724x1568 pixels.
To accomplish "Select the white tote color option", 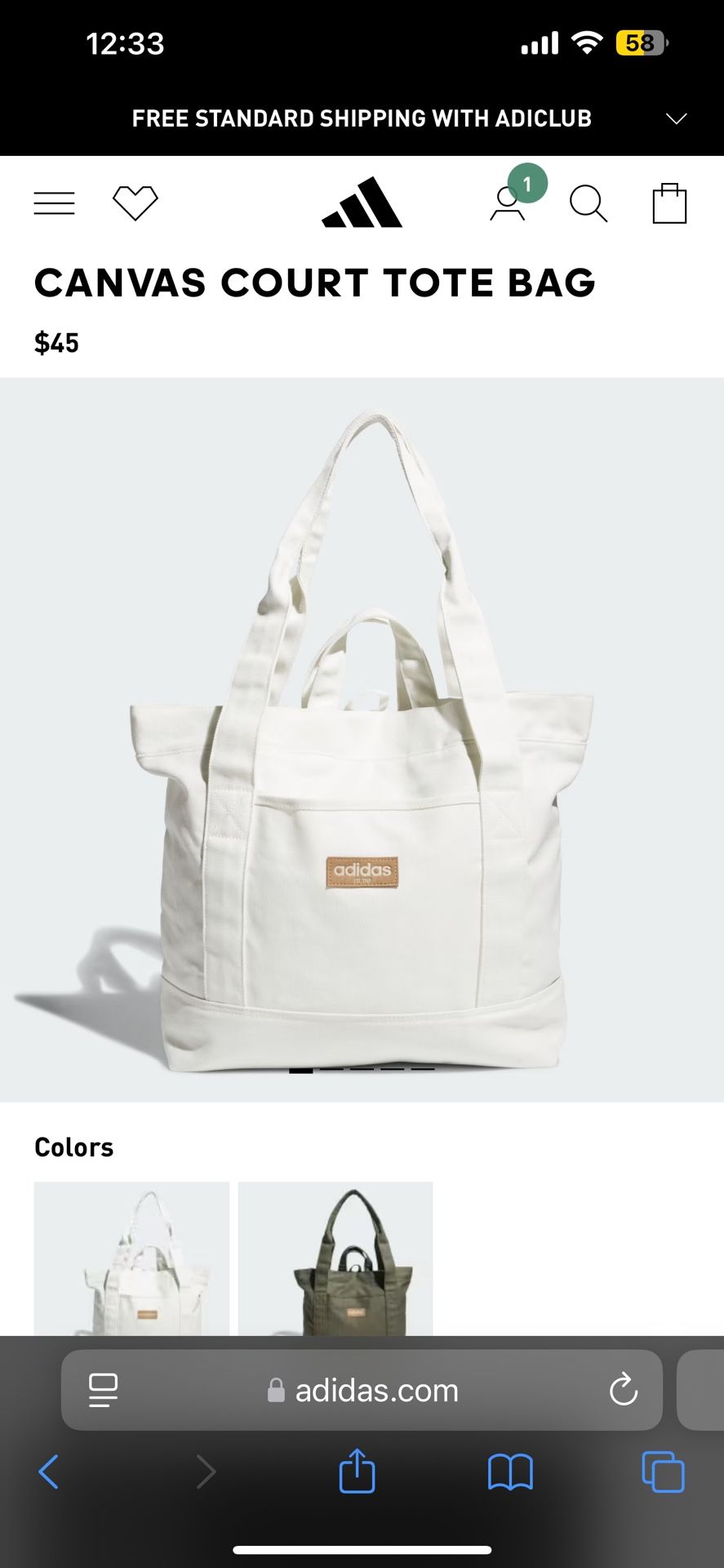I will coord(131,1258).
